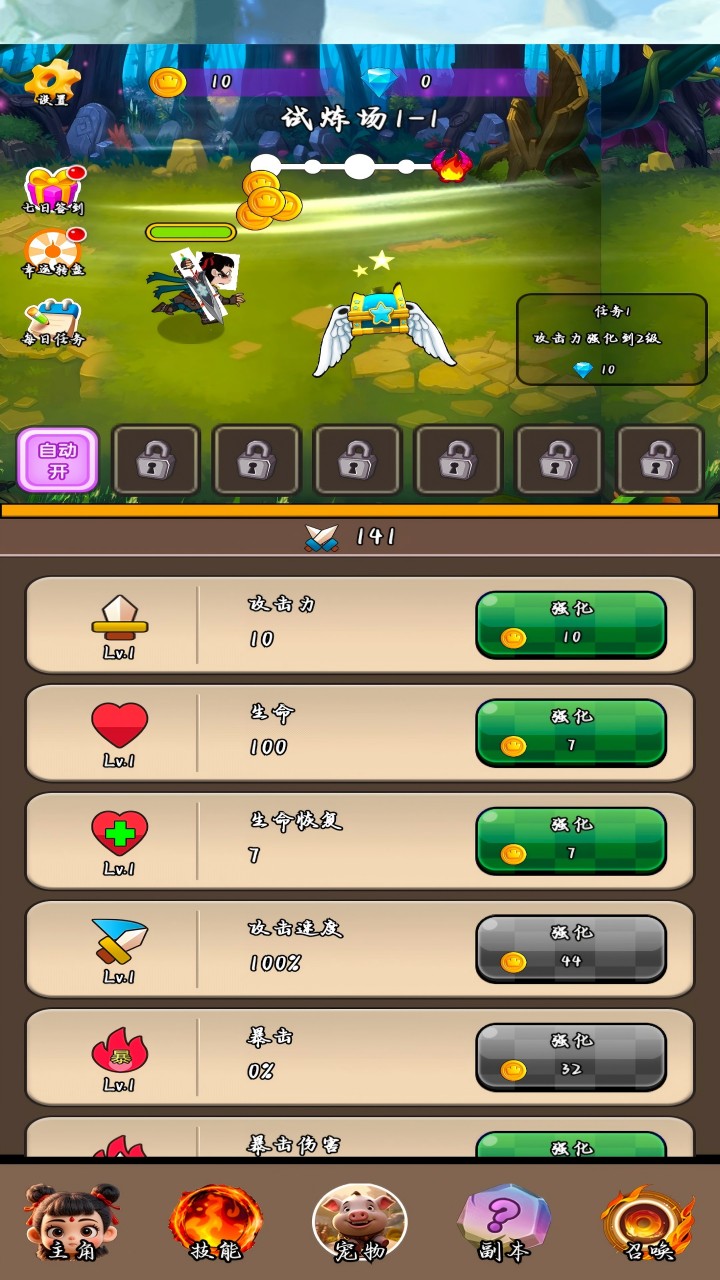Switch to the 主角 tab
720x1280 pixels.
click(72, 1222)
